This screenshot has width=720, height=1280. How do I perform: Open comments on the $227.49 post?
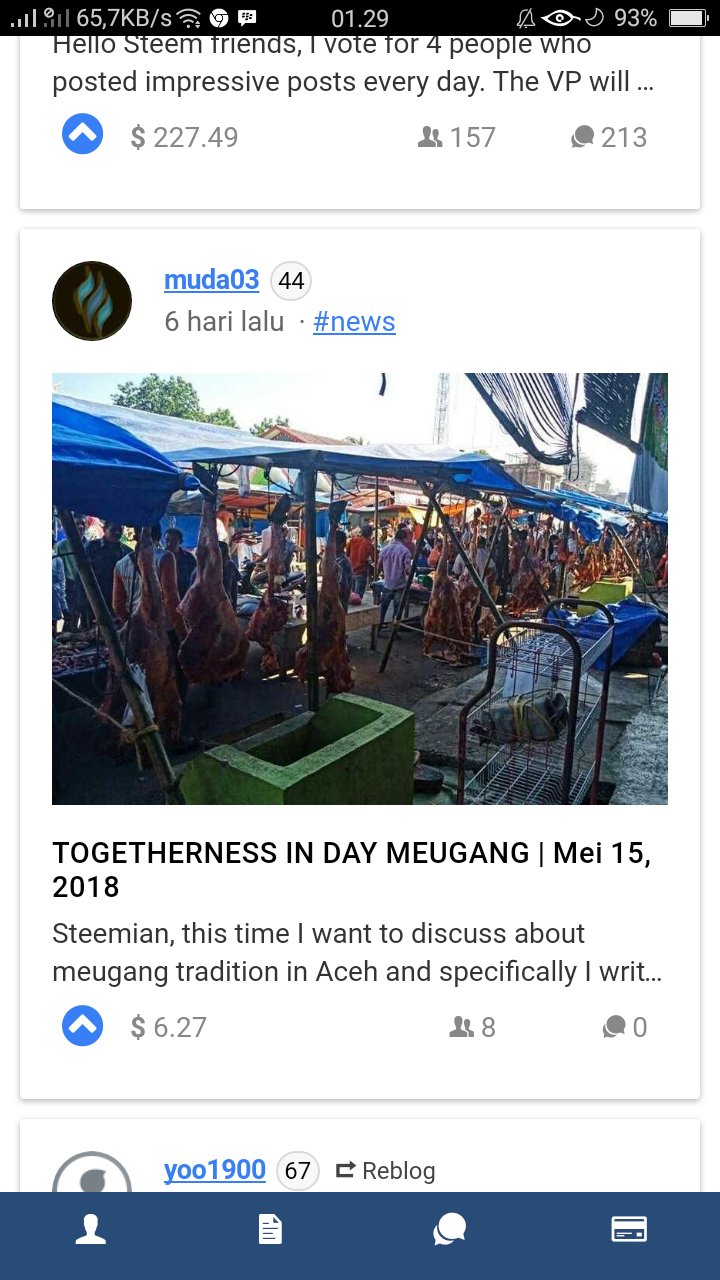[x=609, y=137]
